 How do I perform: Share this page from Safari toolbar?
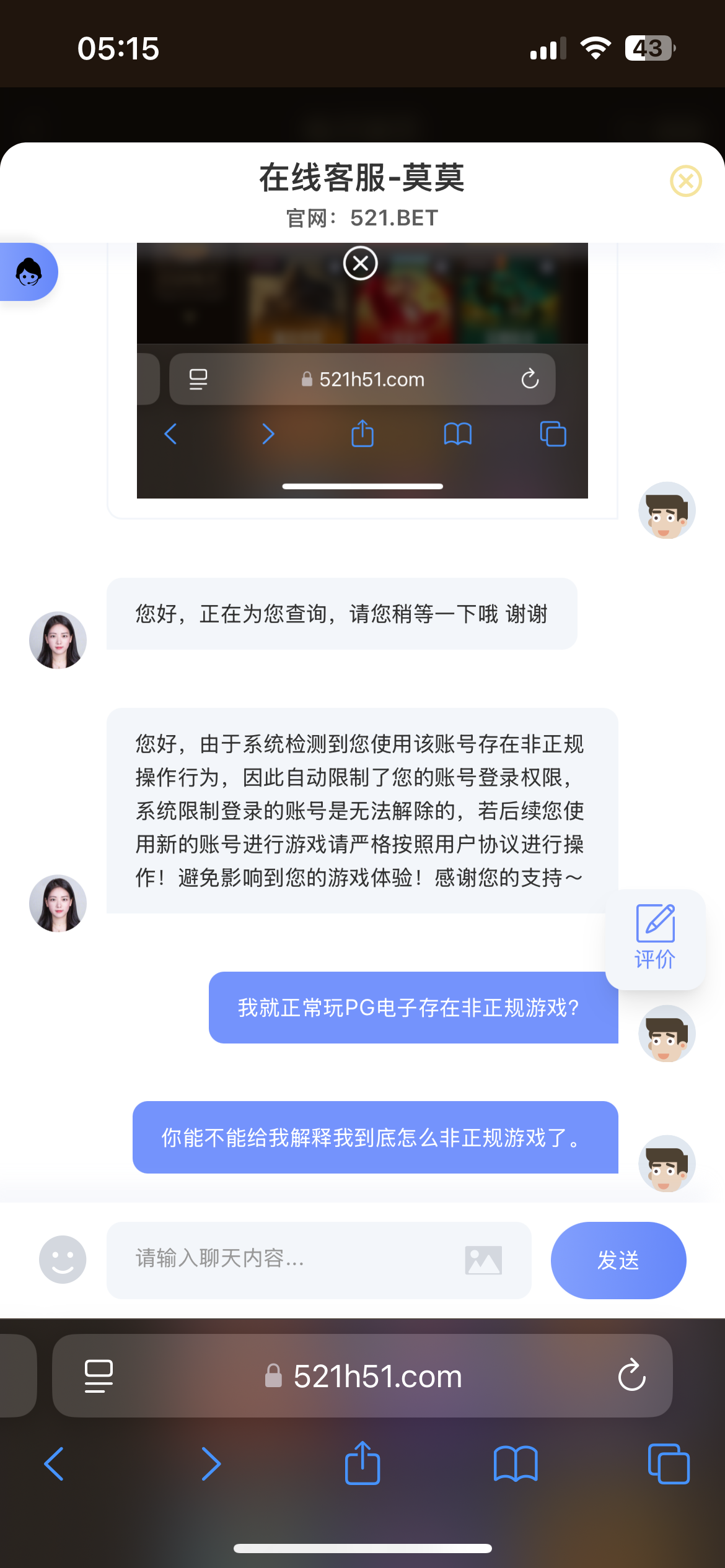[x=362, y=1463]
